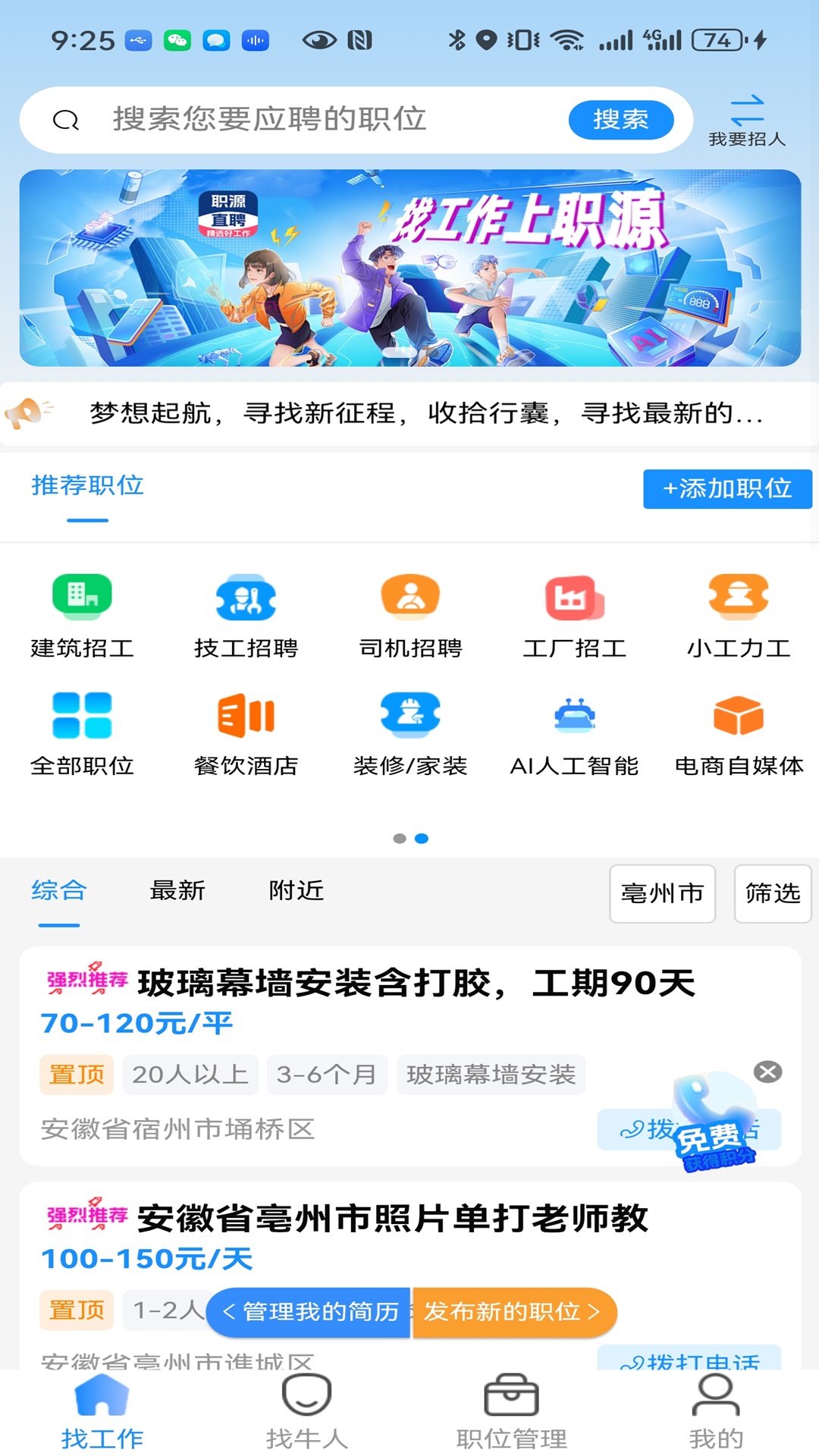Image resolution: width=819 pixels, height=1456 pixels.
Task: Open the 筛选 filter options
Action: pos(772,895)
